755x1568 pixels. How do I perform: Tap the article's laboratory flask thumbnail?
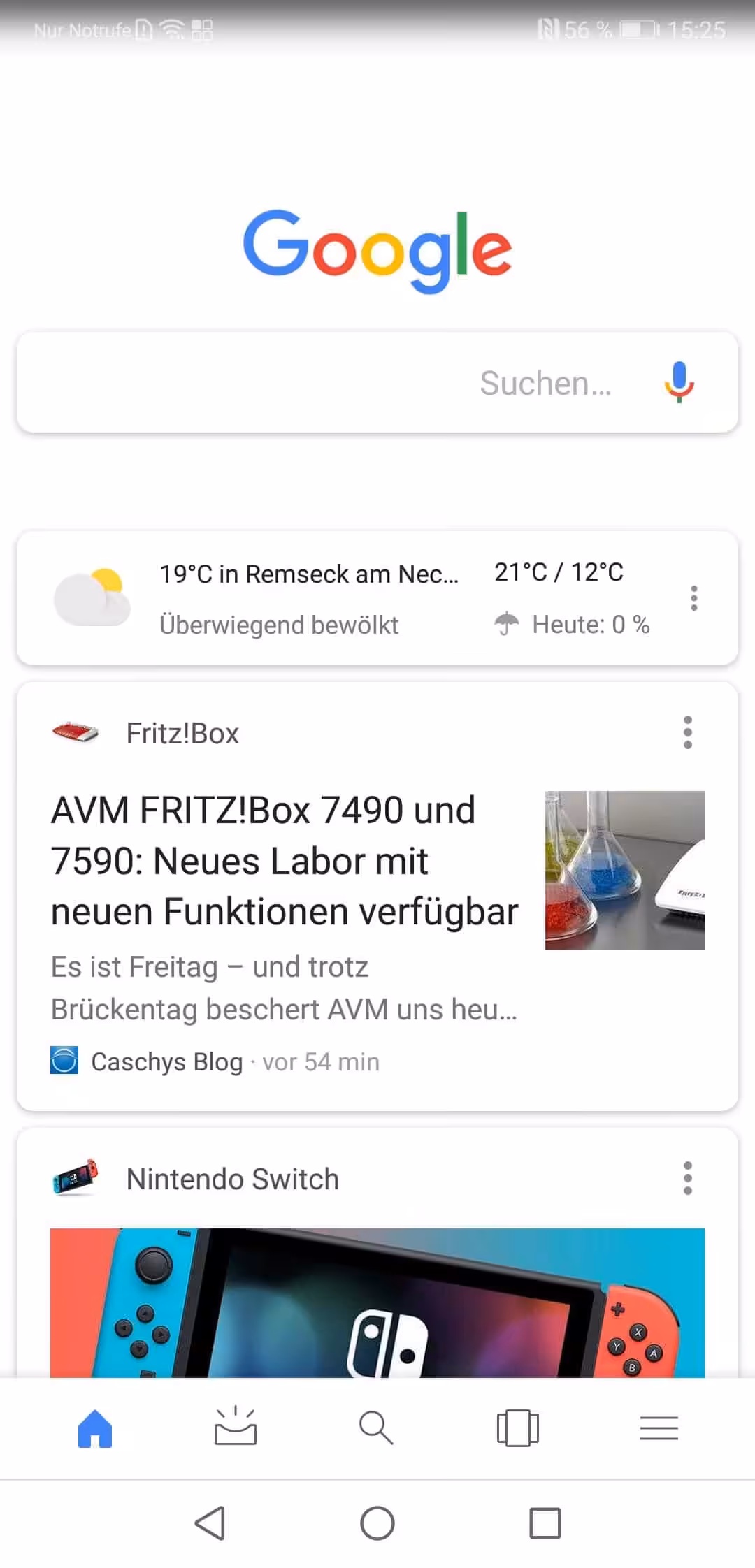(x=624, y=870)
